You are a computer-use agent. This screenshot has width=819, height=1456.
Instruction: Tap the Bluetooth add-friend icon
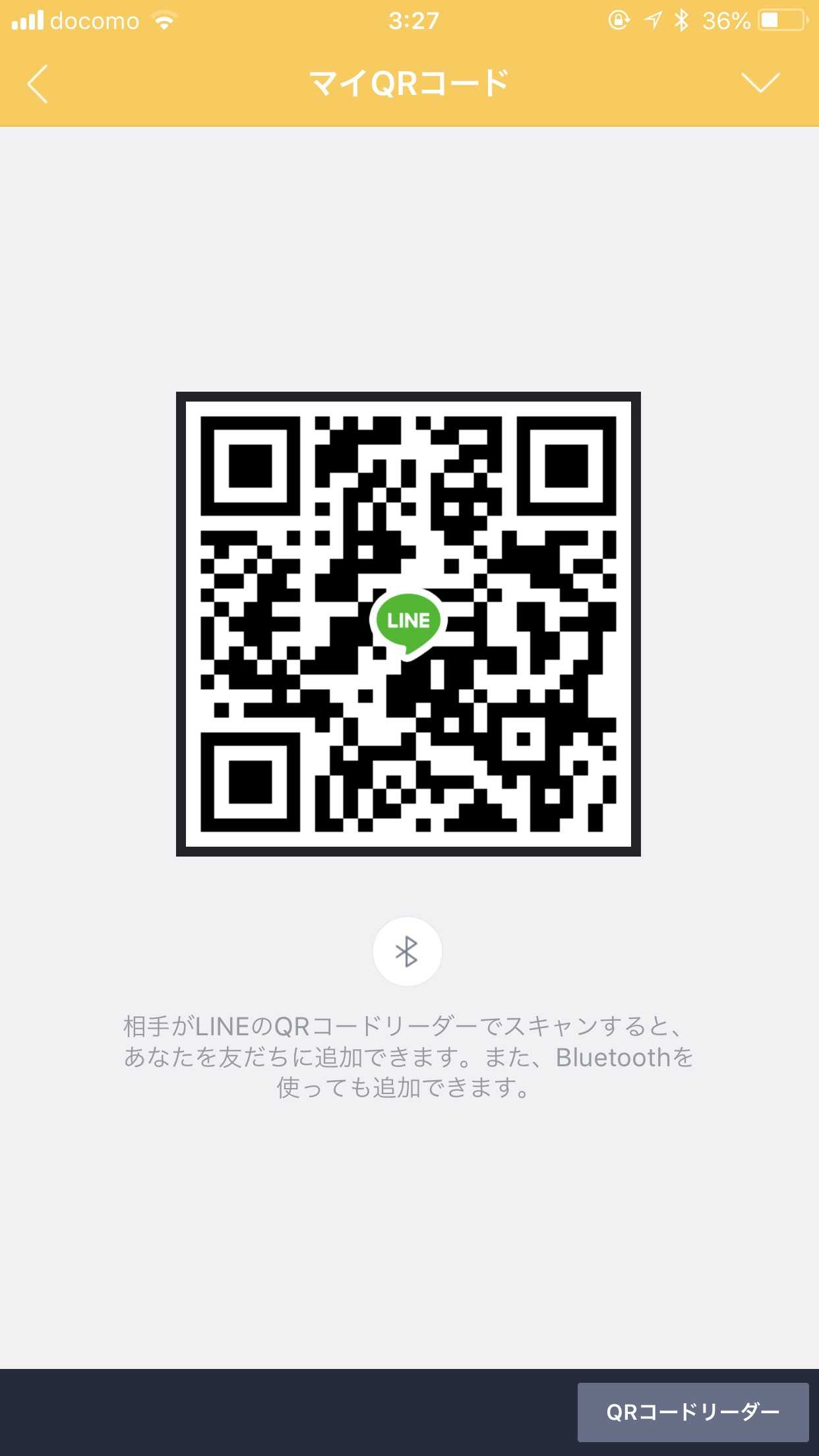(408, 952)
